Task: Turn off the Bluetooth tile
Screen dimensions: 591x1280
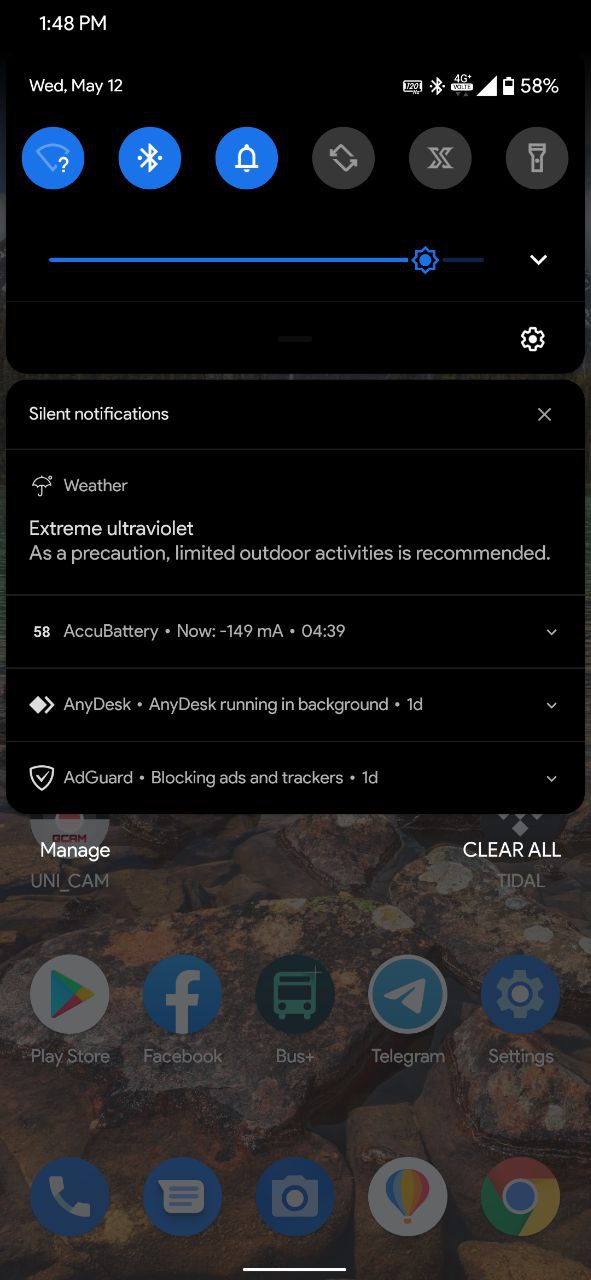Action: [x=150, y=158]
